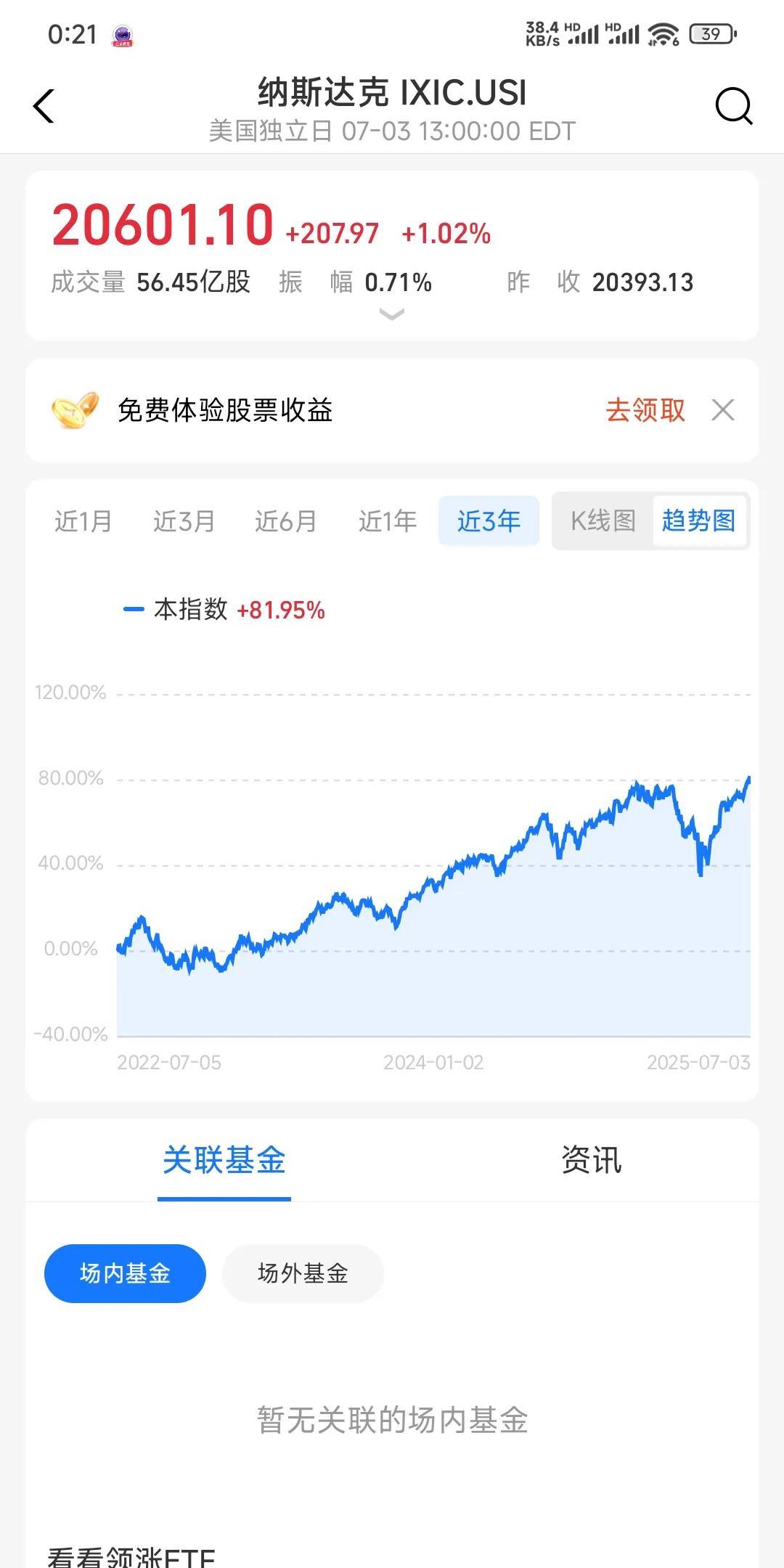Image resolution: width=784 pixels, height=1568 pixels.
Task: Switch chart to 近6月
Action: pyautogui.click(x=286, y=521)
